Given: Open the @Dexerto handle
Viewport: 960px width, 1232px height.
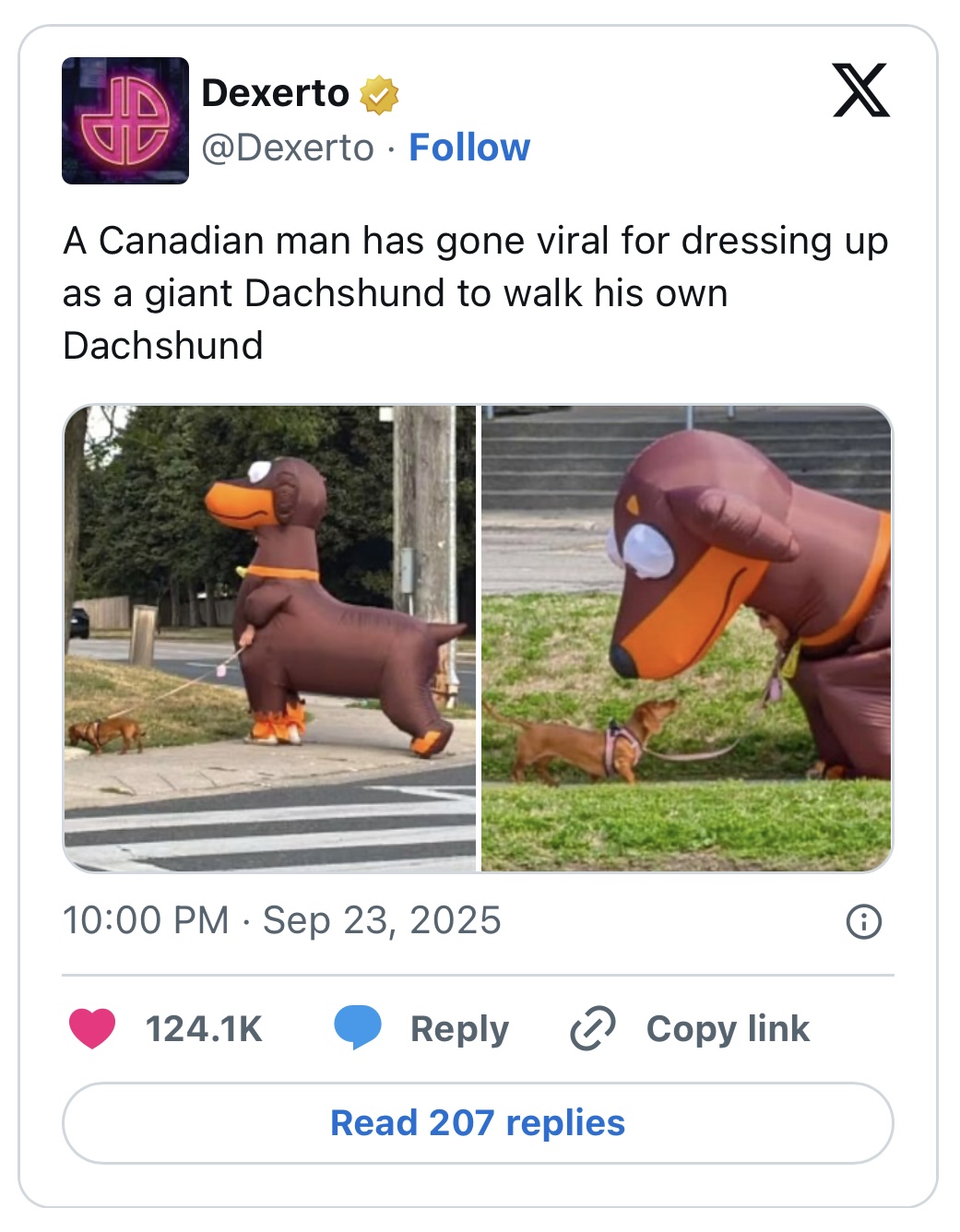Looking at the screenshot, I should (288, 148).
